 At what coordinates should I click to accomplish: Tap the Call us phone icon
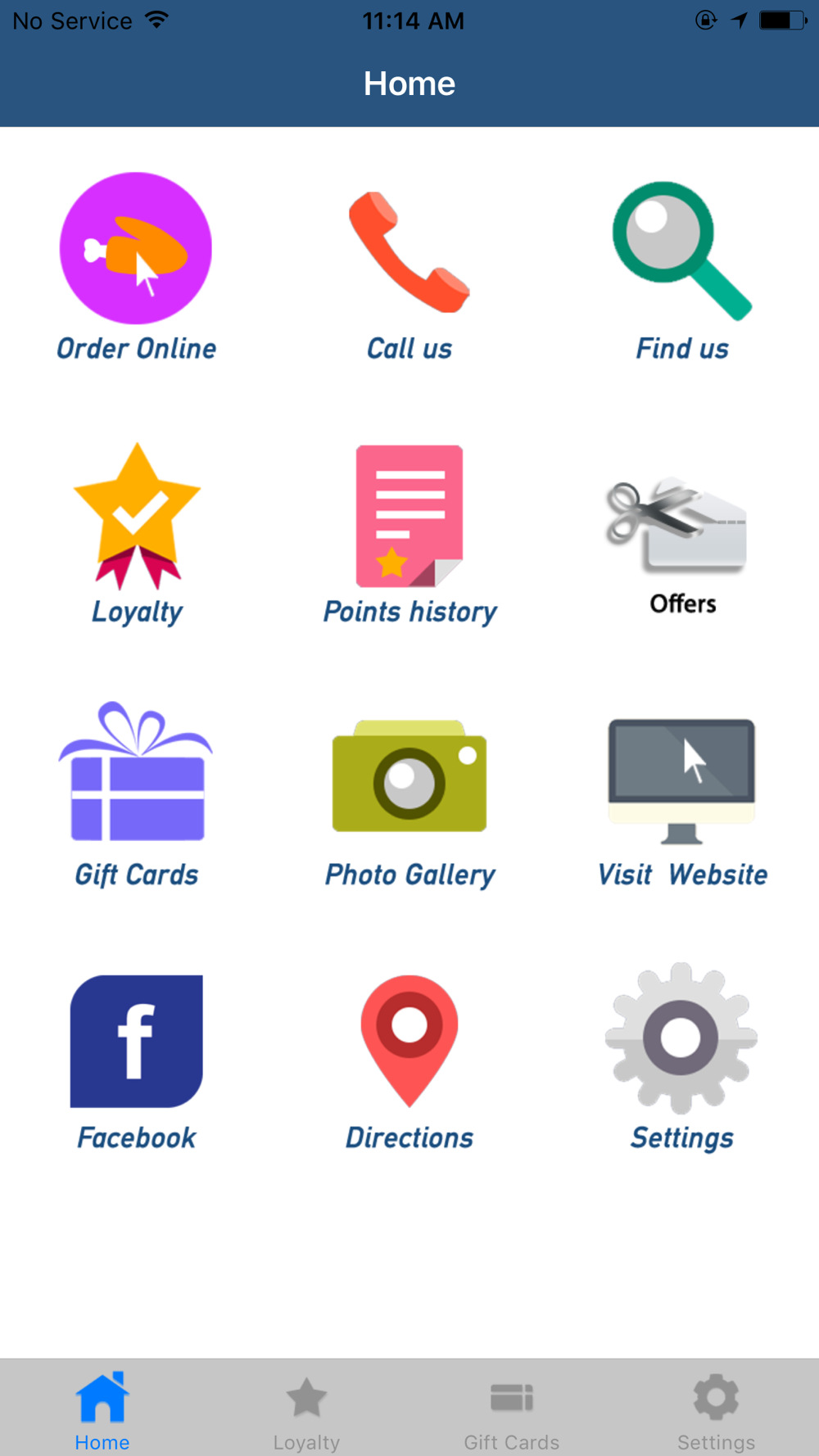click(x=409, y=252)
